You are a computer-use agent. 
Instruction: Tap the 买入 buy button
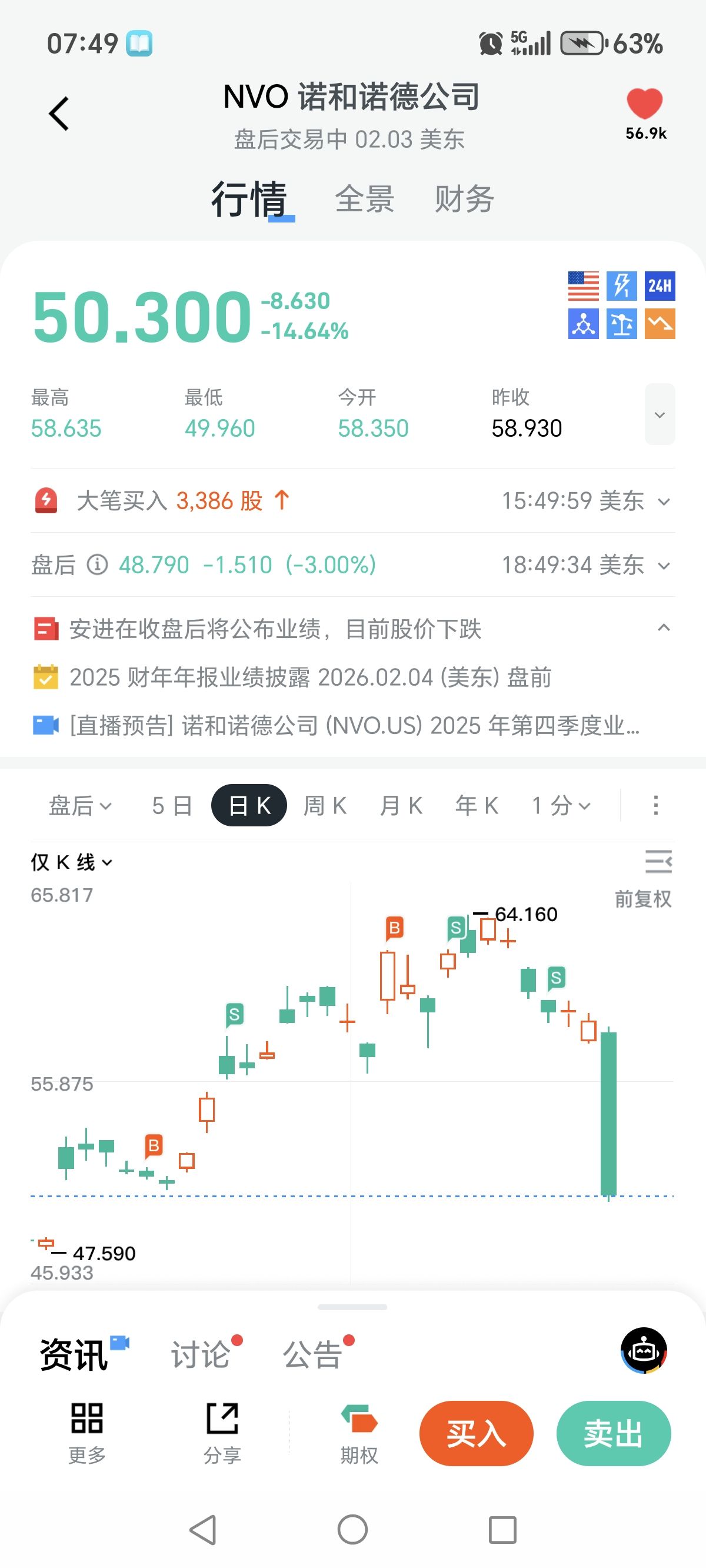pos(476,1433)
